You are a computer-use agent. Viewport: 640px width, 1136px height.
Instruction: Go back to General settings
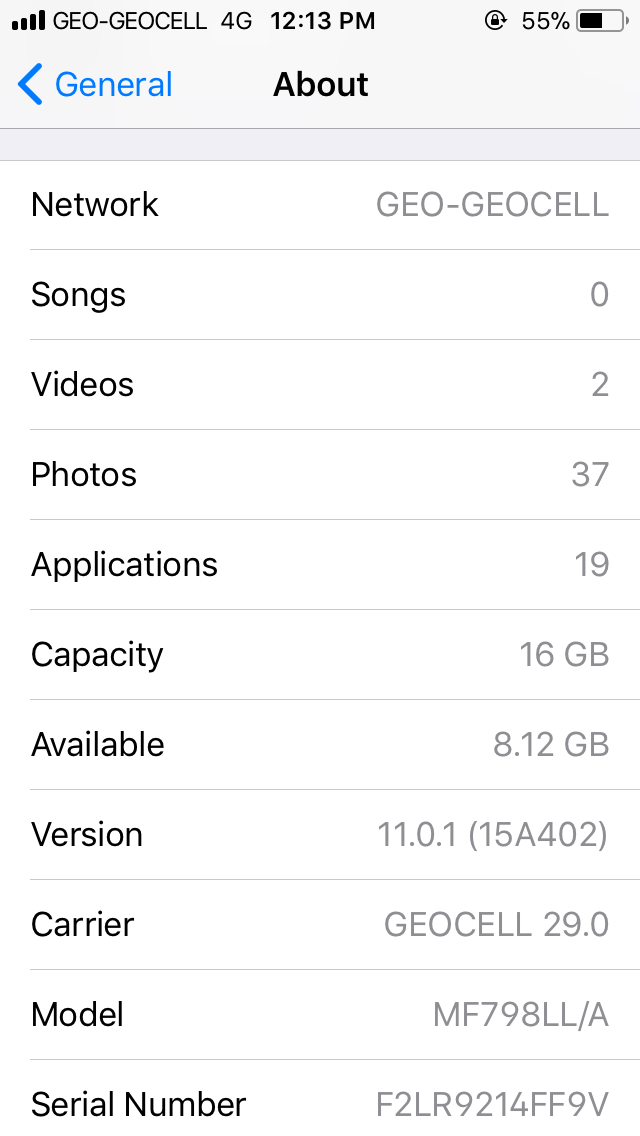click(x=95, y=85)
